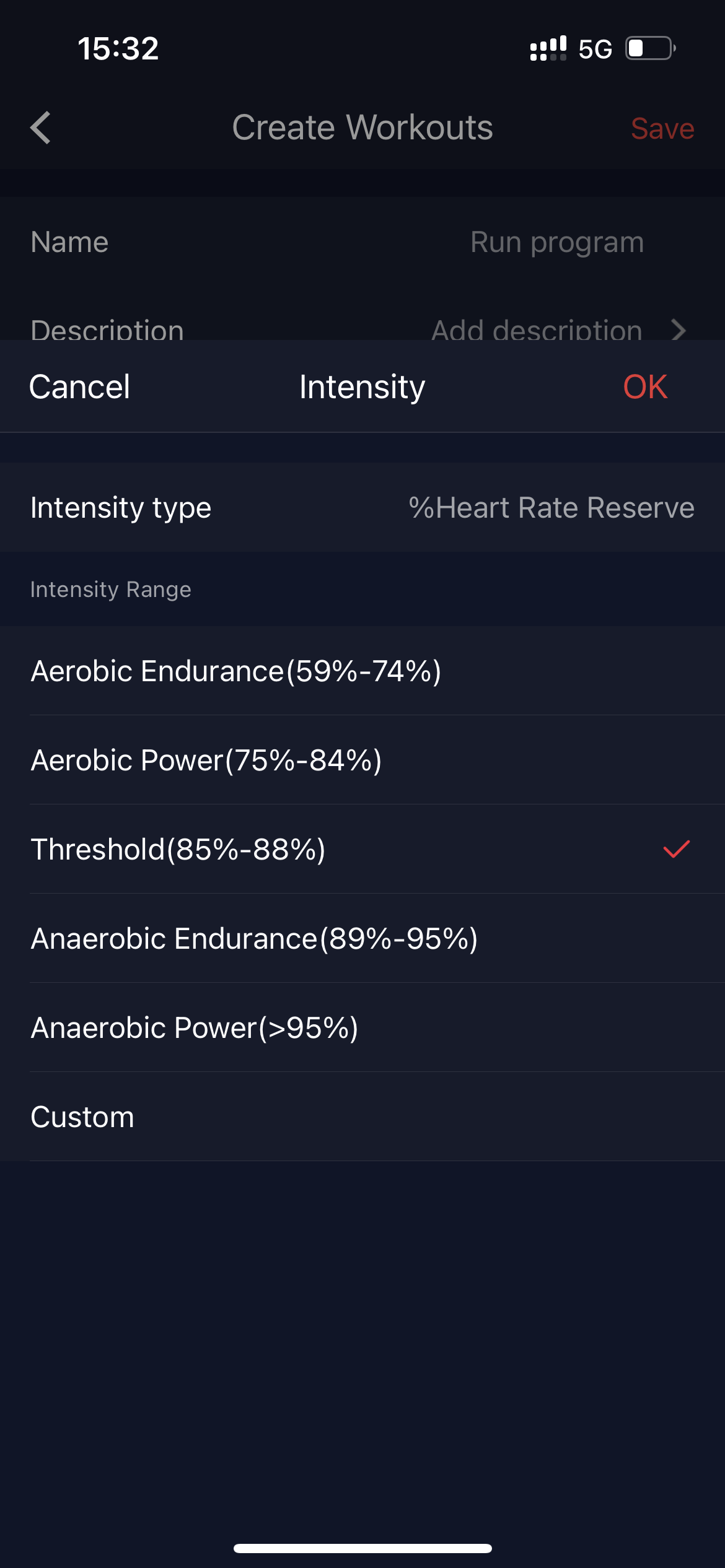The width and height of the screenshot is (725, 1568).
Task: Select Aerobic Endurance(59%-74%) range
Action: coord(362,671)
